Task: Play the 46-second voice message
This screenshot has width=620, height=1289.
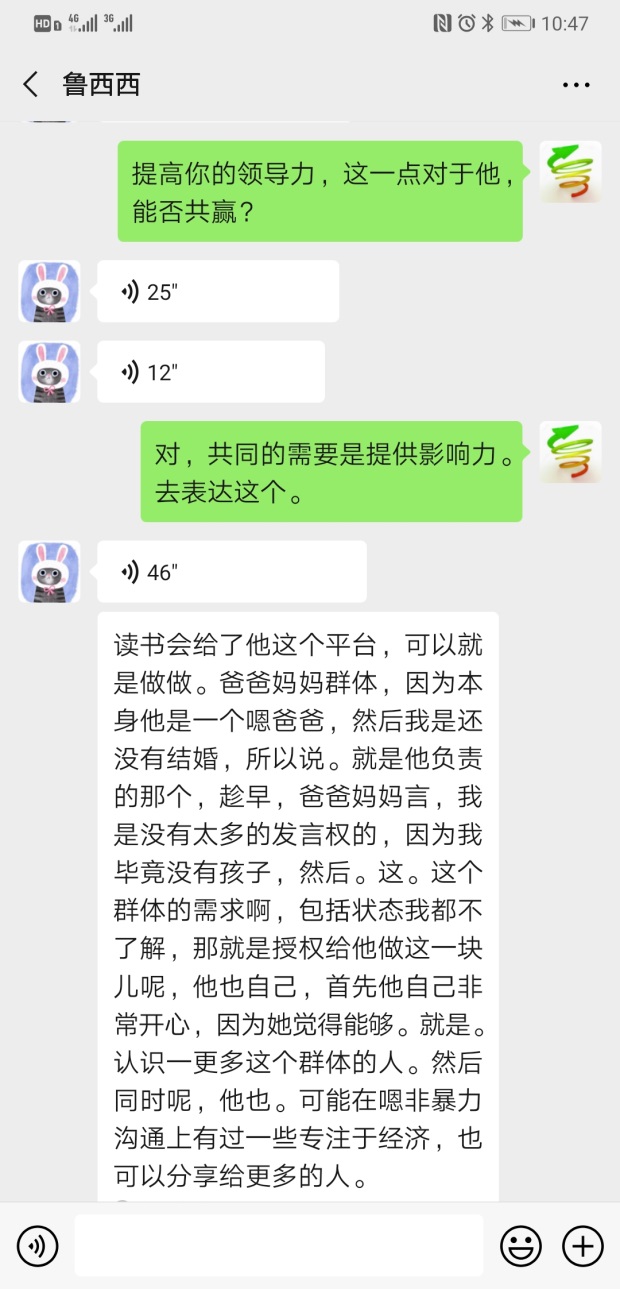Action: [231, 572]
